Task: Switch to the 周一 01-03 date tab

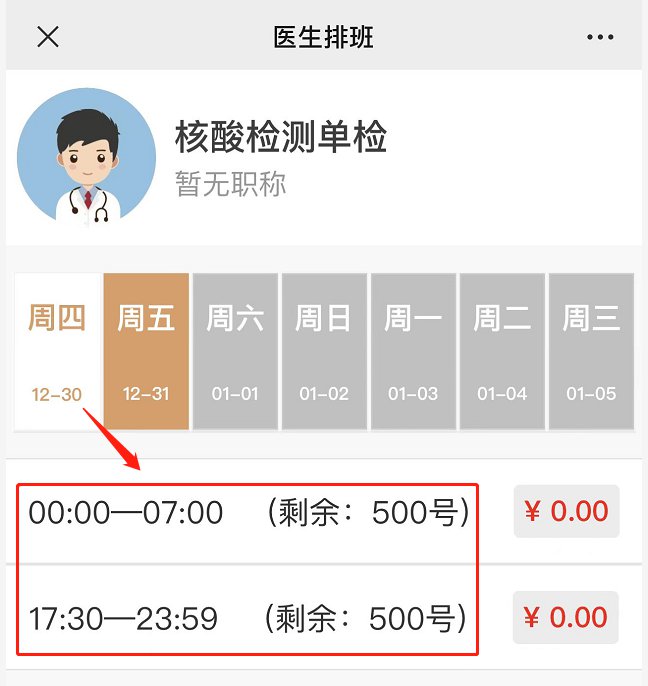Action: [x=413, y=351]
